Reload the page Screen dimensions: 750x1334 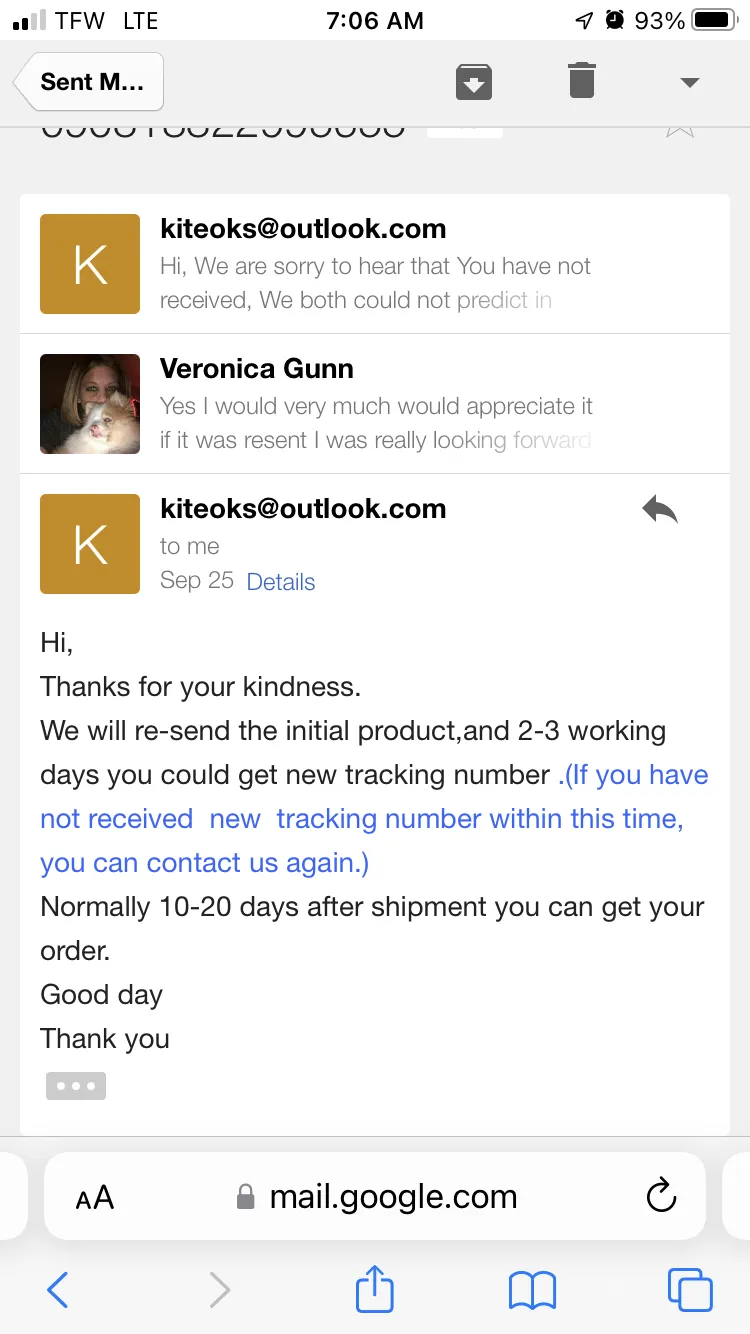662,1196
